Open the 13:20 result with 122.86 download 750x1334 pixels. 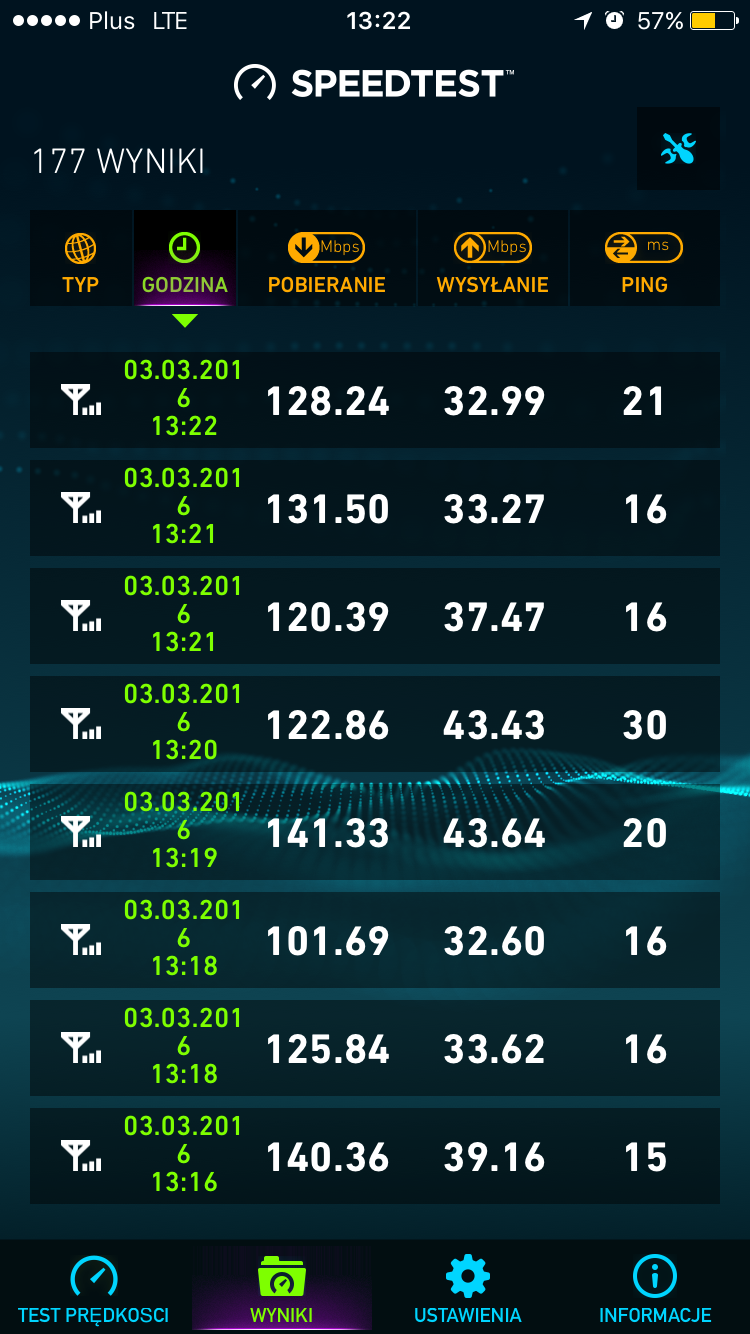tap(375, 724)
